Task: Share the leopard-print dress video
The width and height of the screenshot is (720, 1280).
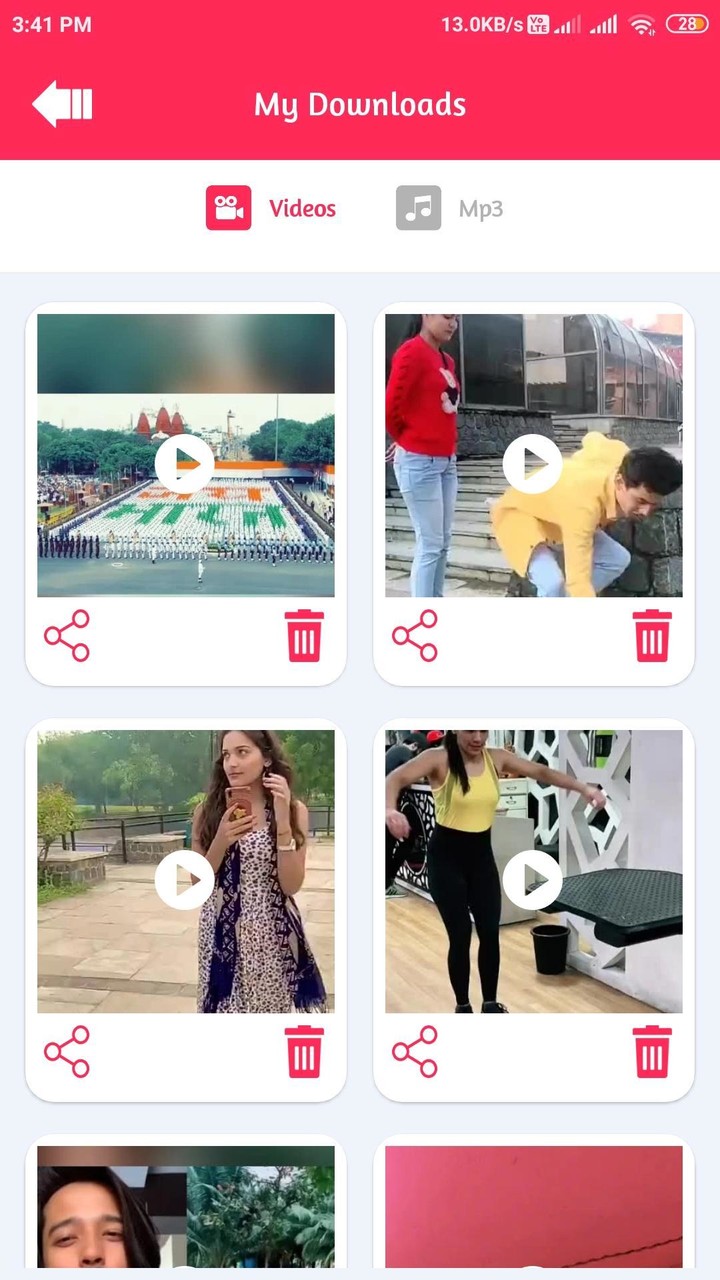Action: click(x=66, y=1052)
